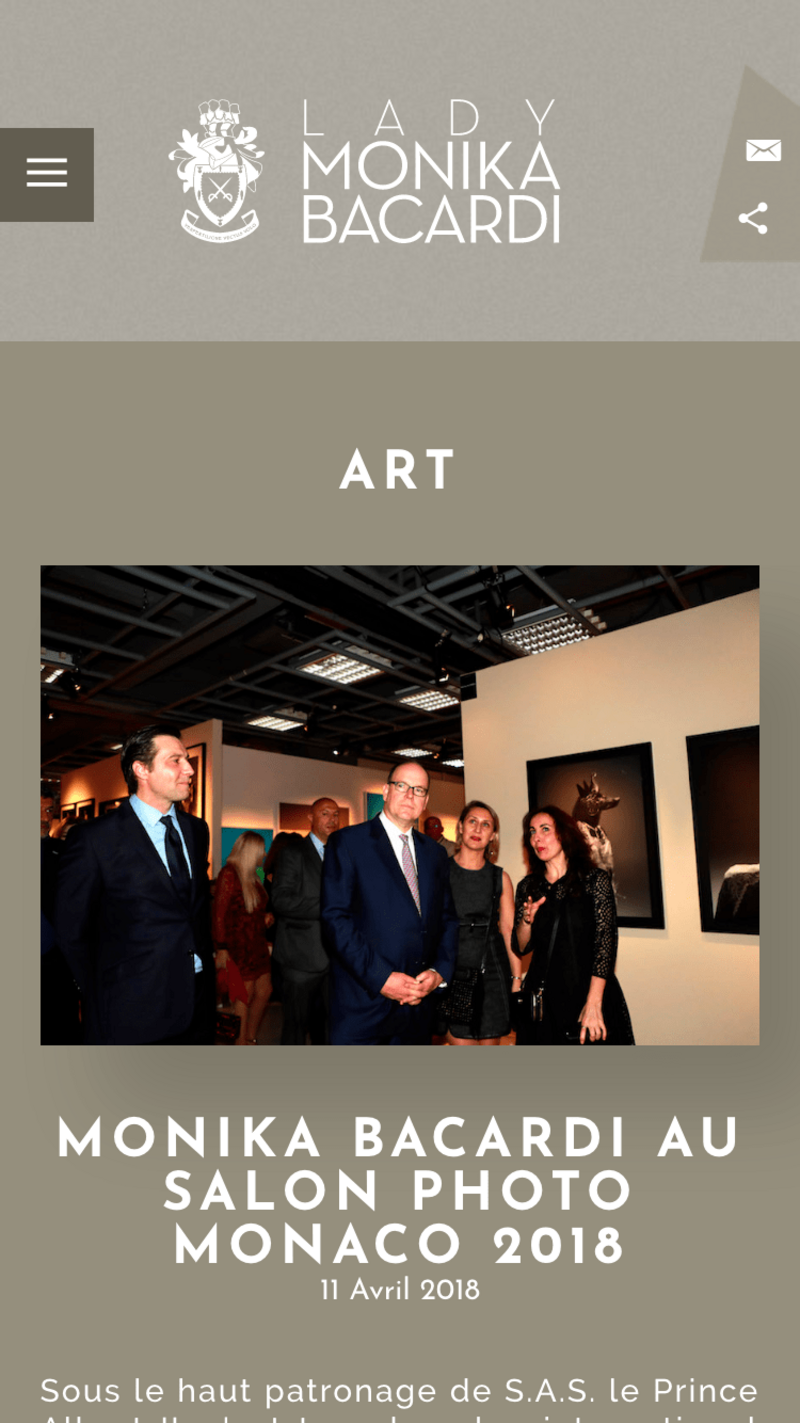The height and width of the screenshot is (1423, 800).
Task: Open the hamburger menu
Action: coord(47,174)
